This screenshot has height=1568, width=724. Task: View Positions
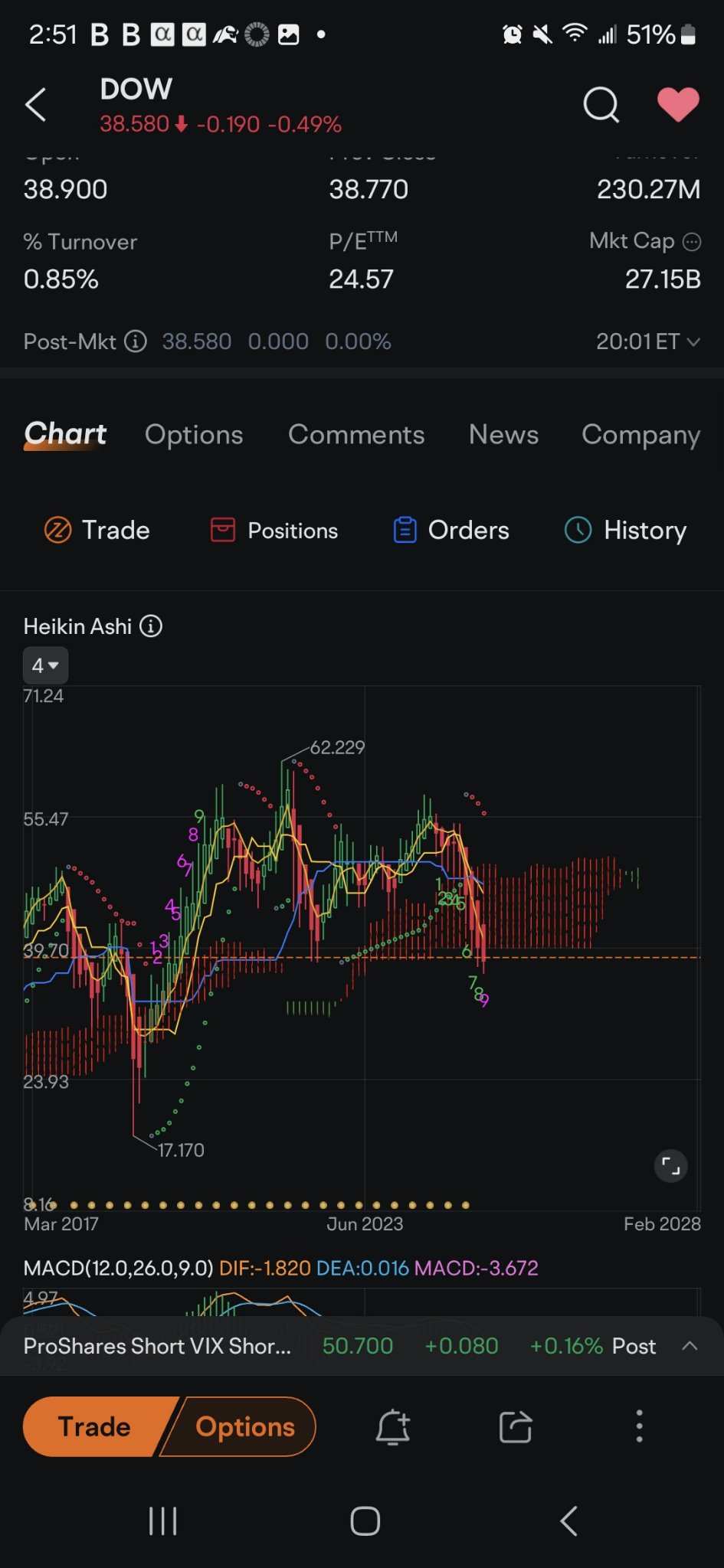[274, 530]
